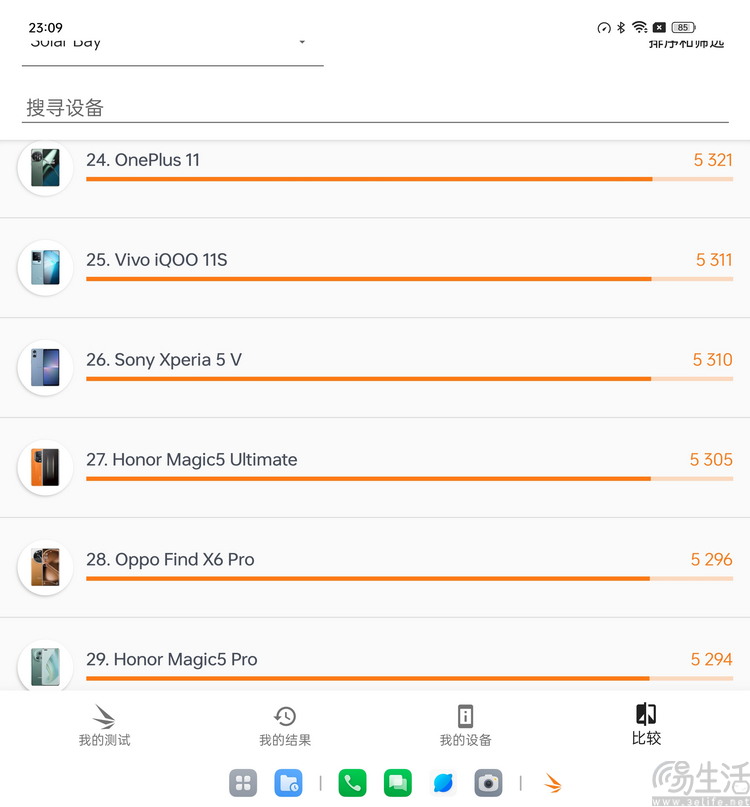Open the phone dialer in the dock
The width and height of the screenshot is (750, 807).
(352, 783)
